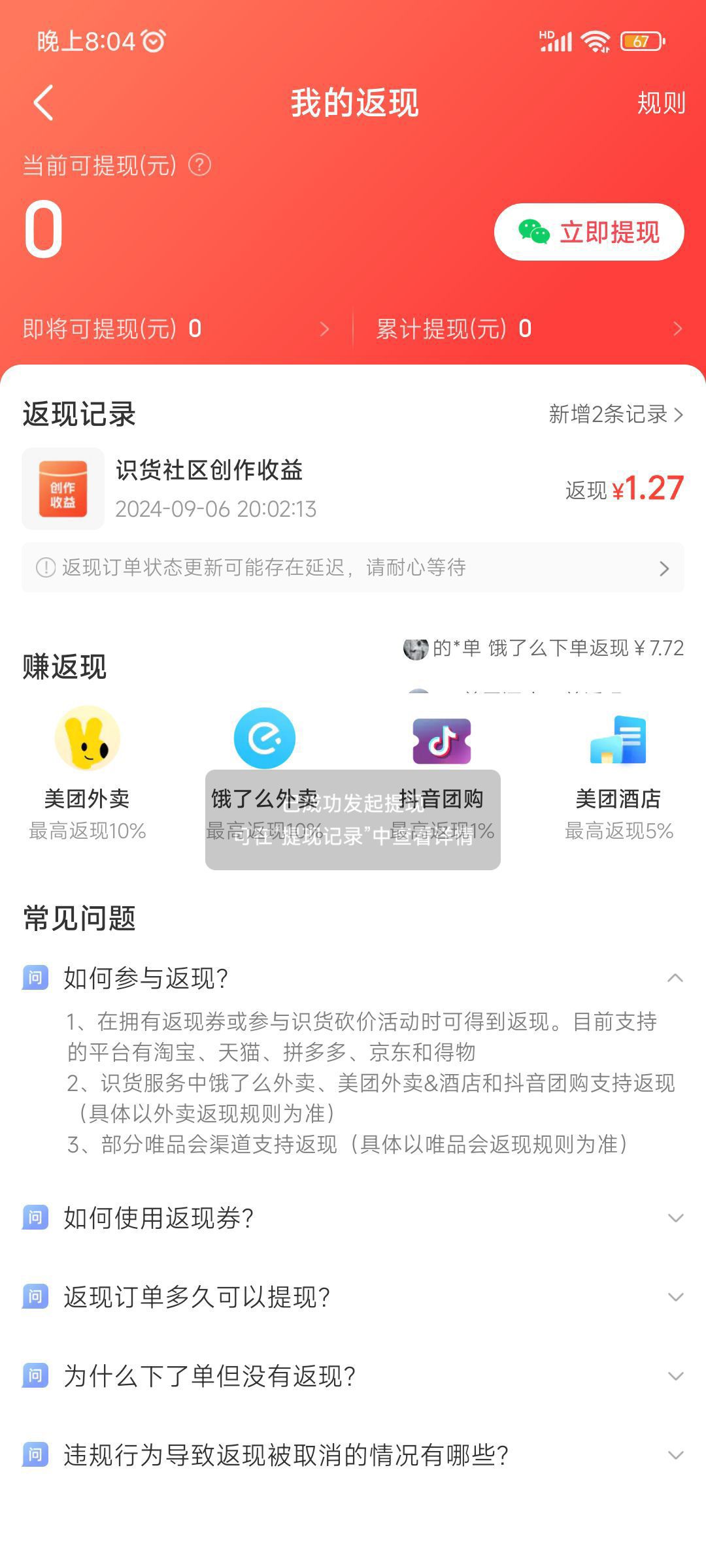
Task: Open the 识货社区创作收益 record
Action: click(x=353, y=489)
